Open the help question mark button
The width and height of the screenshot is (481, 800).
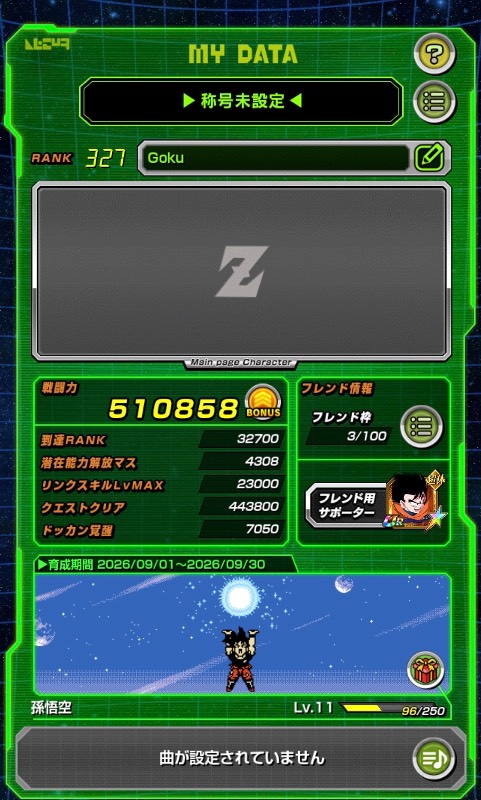[x=434, y=54]
